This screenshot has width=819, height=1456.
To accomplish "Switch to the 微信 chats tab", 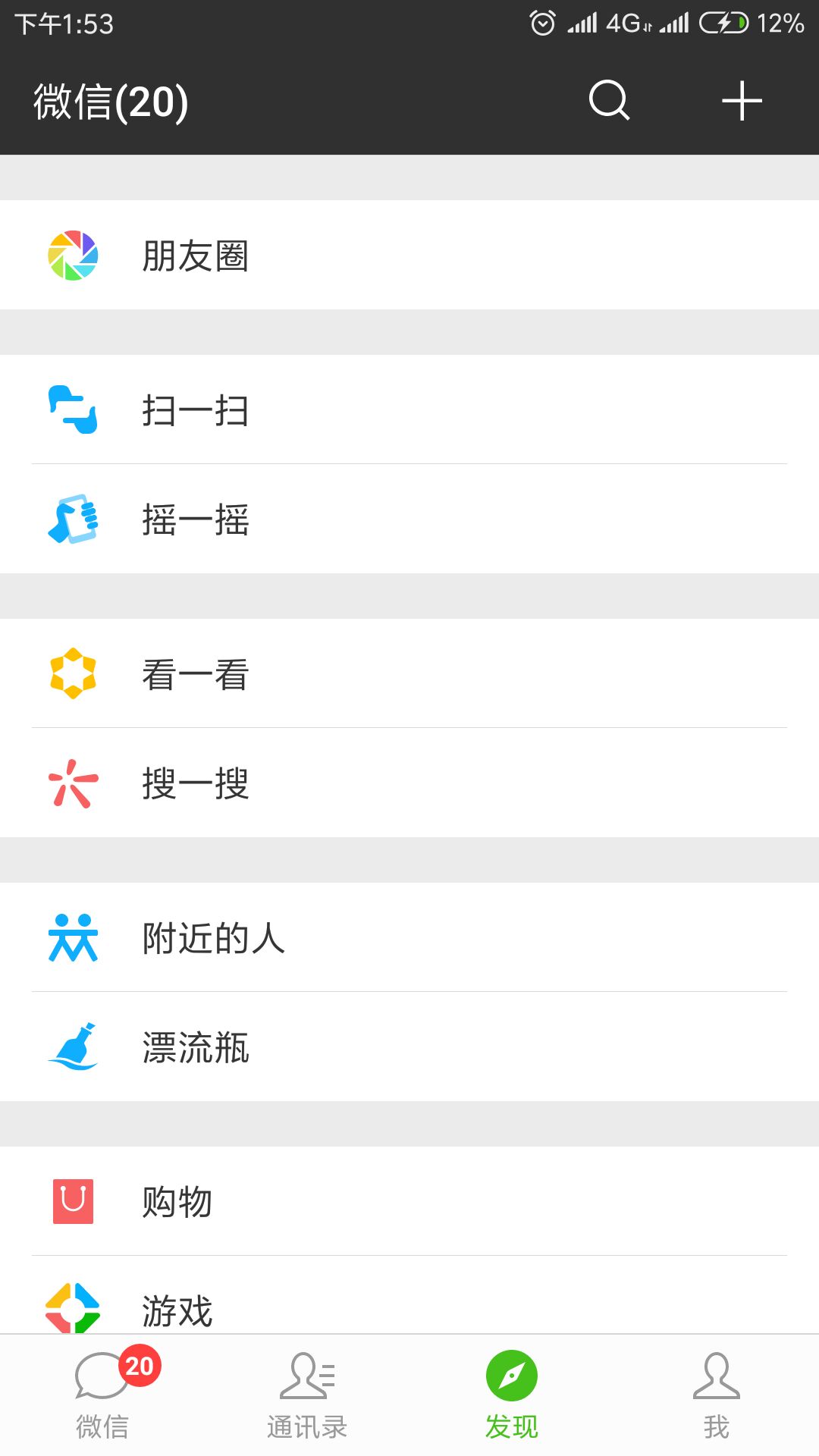I will [102, 1395].
